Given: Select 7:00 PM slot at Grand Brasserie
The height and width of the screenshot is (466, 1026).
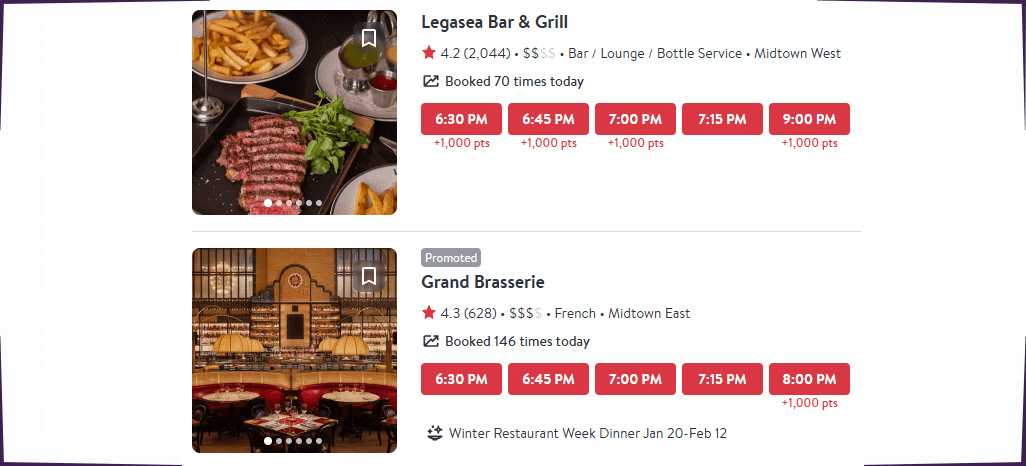Looking at the screenshot, I should (635, 379).
